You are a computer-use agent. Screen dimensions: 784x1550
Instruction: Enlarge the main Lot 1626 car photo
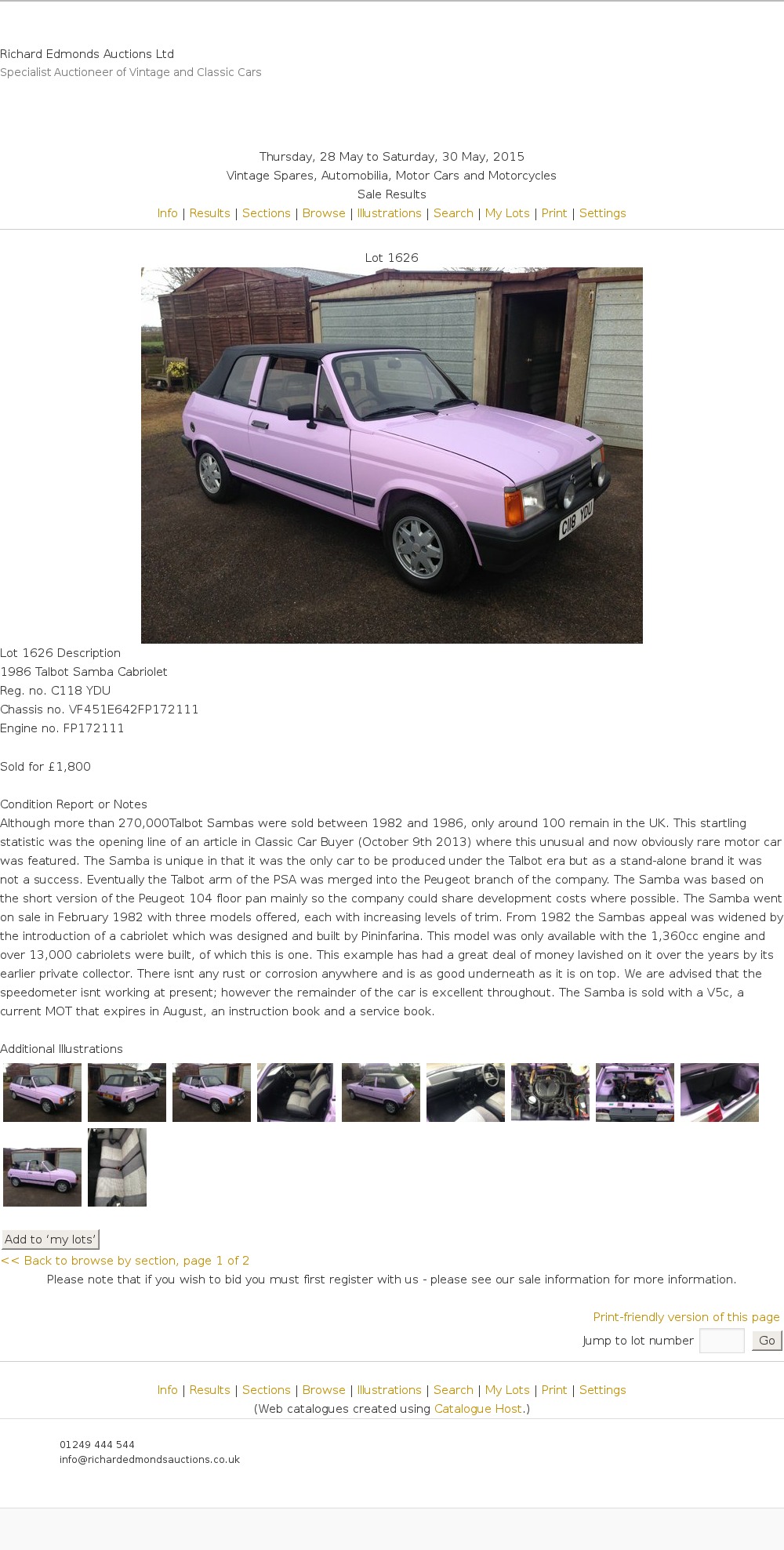391,455
